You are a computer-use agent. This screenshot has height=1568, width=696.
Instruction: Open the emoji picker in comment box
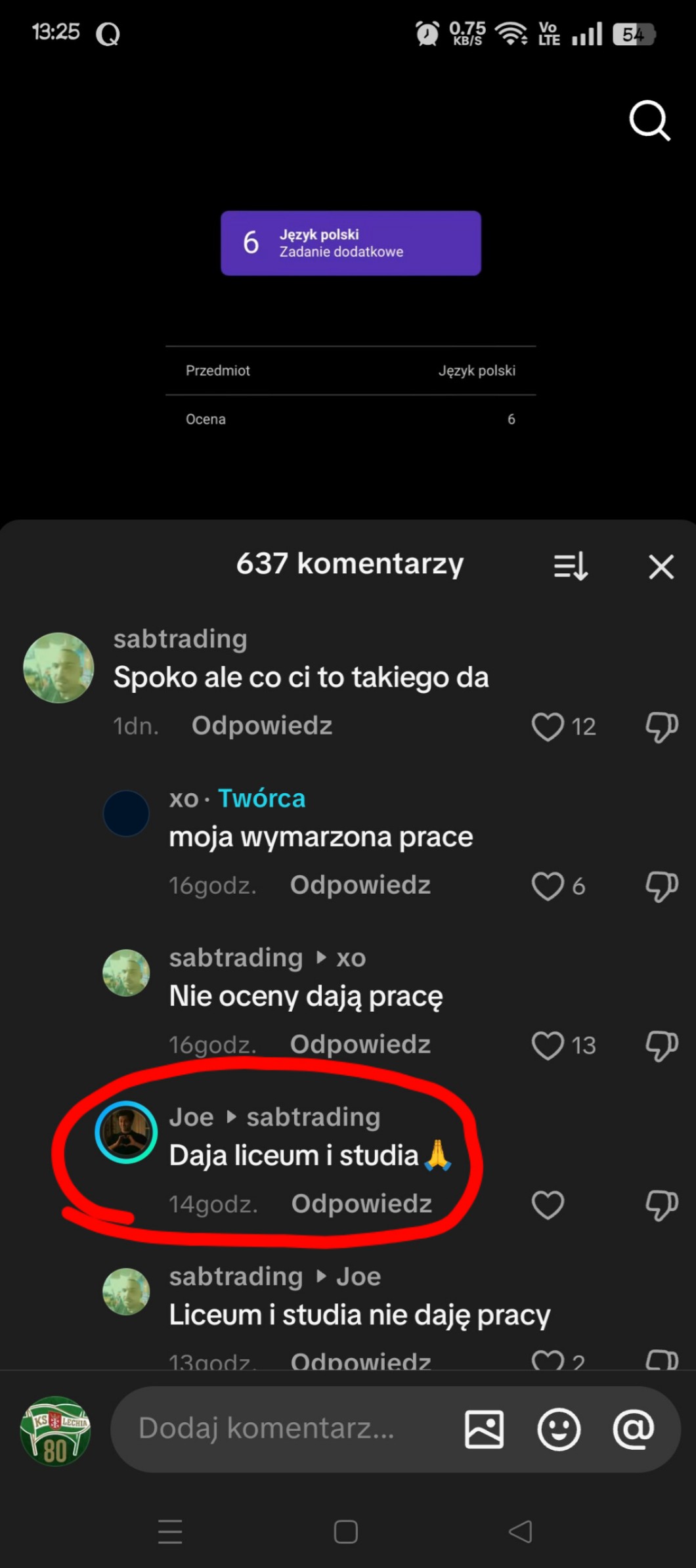[559, 1429]
